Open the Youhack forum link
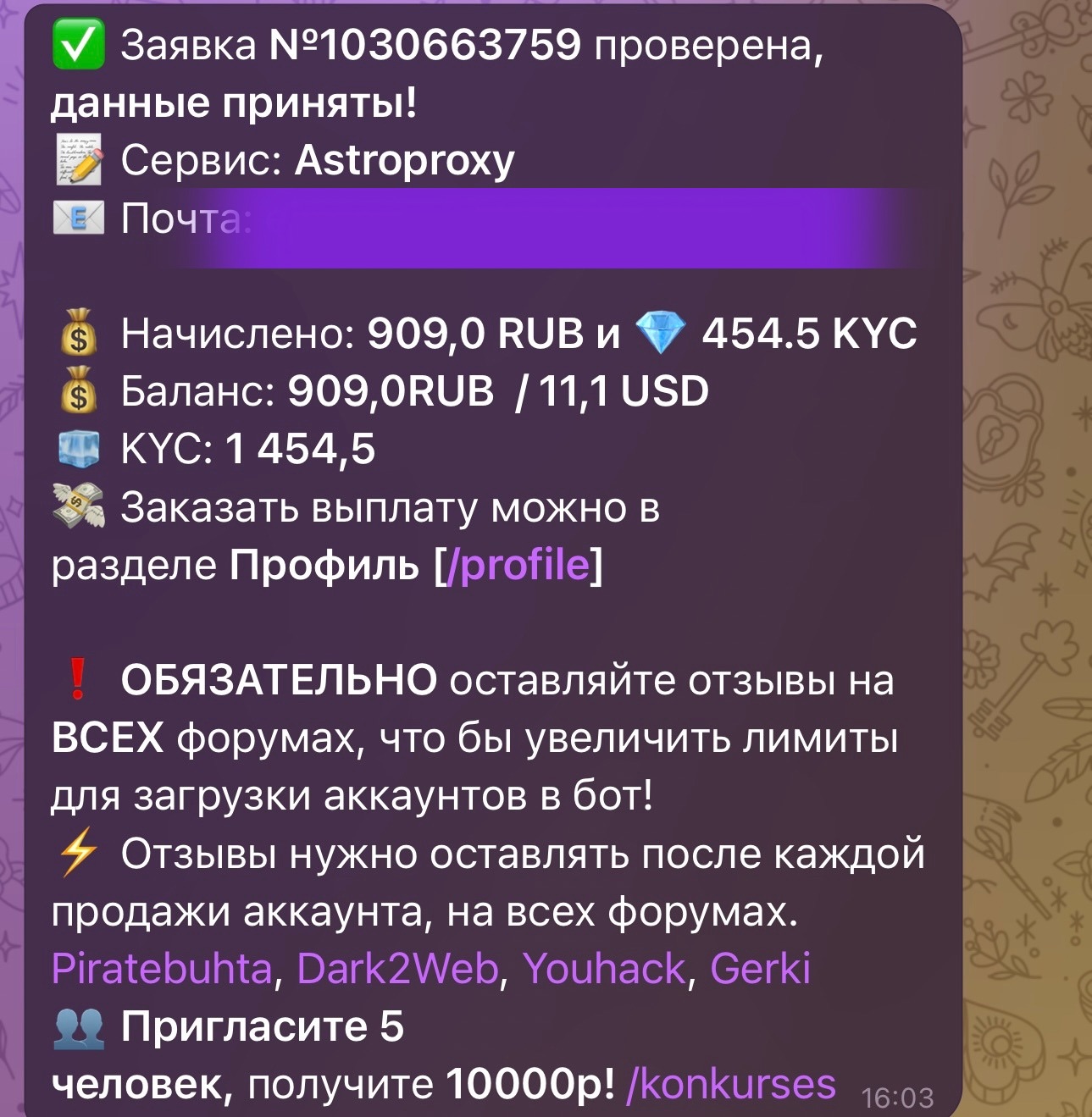Screen dimensions: 1092x1117 tap(602, 969)
